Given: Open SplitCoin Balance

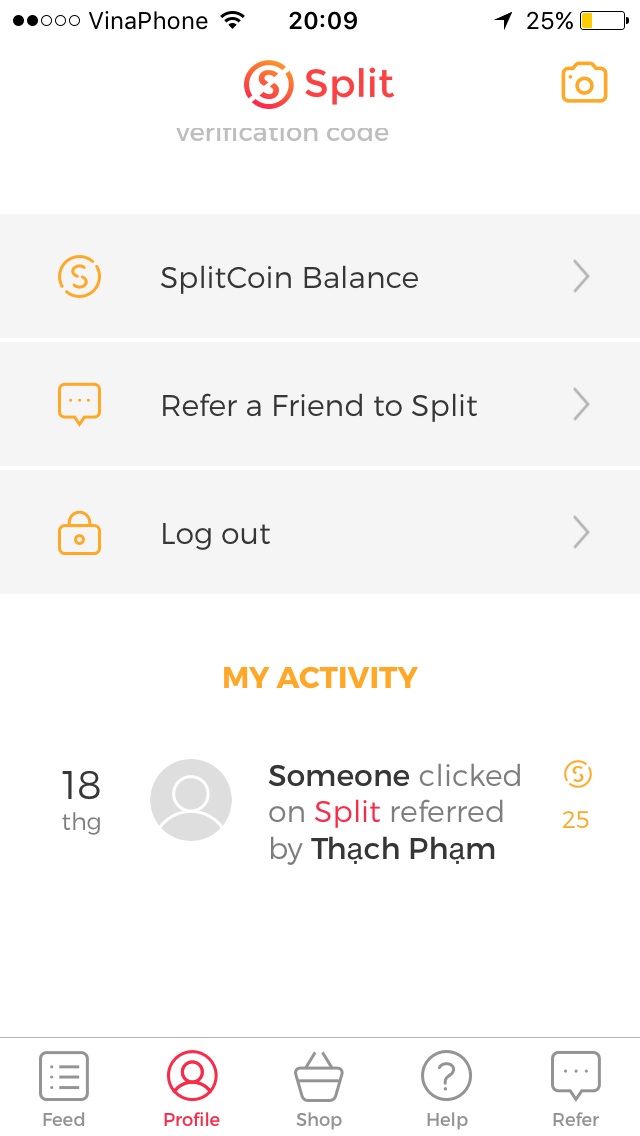Looking at the screenshot, I should click(320, 277).
